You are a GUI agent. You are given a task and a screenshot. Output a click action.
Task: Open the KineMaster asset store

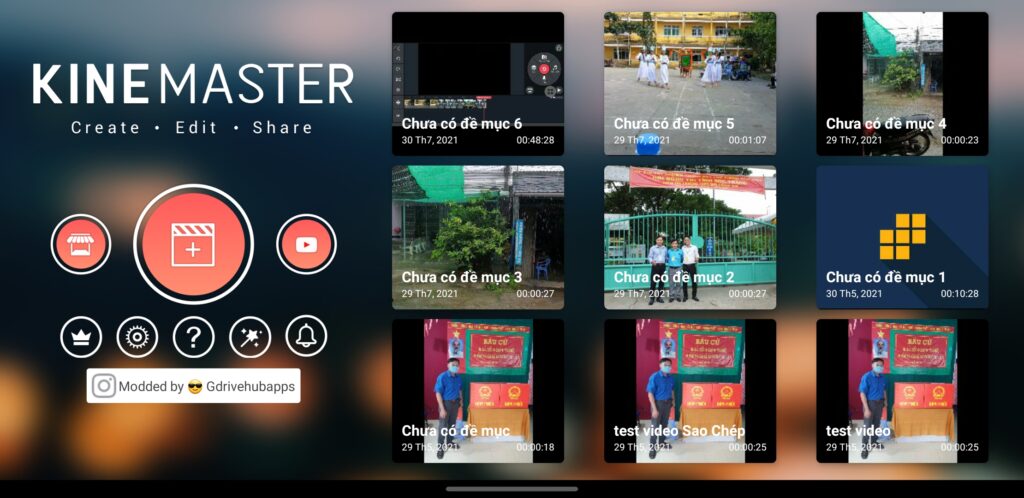click(x=81, y=244)
